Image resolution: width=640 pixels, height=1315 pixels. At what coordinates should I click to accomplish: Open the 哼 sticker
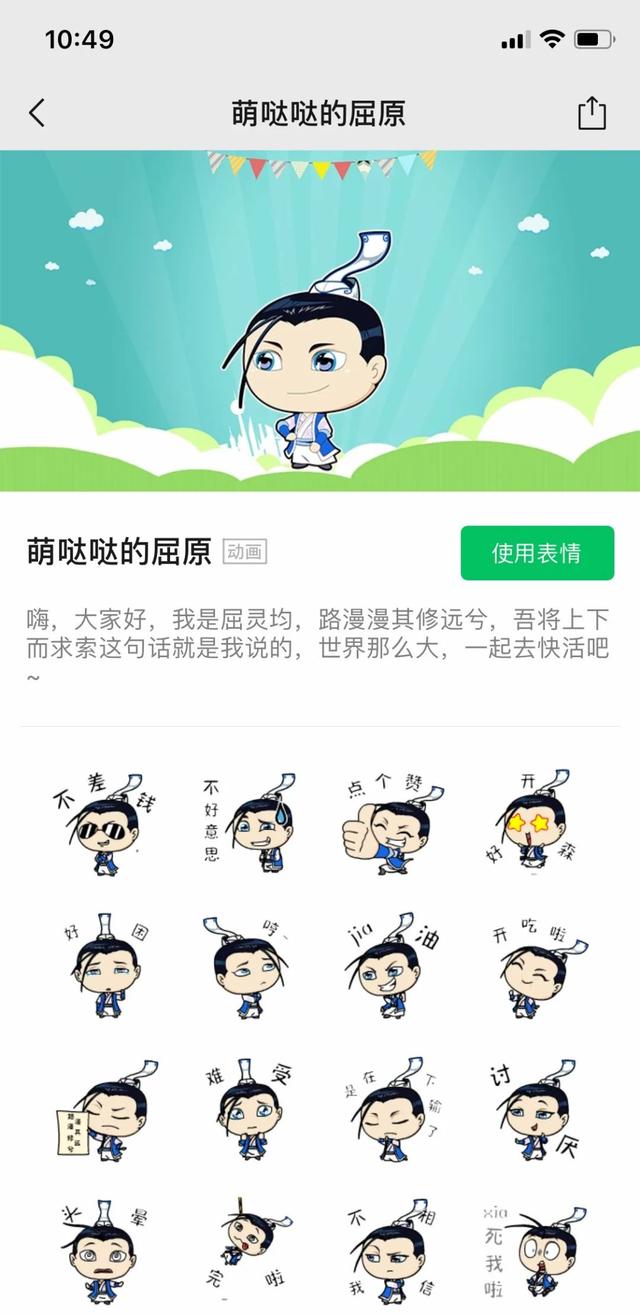pyautogui.click(x=248, y=967)
